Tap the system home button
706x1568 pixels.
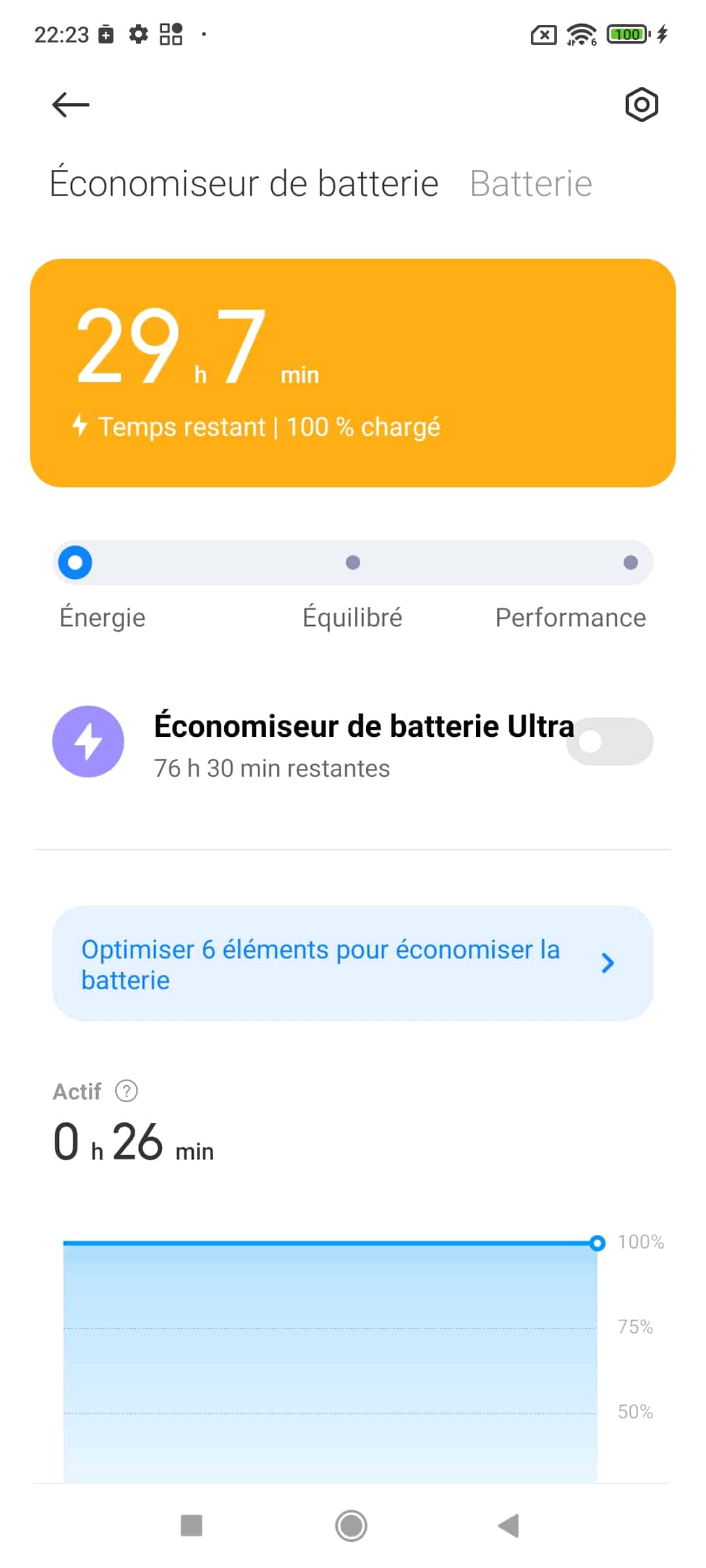tap(351, 1526)
